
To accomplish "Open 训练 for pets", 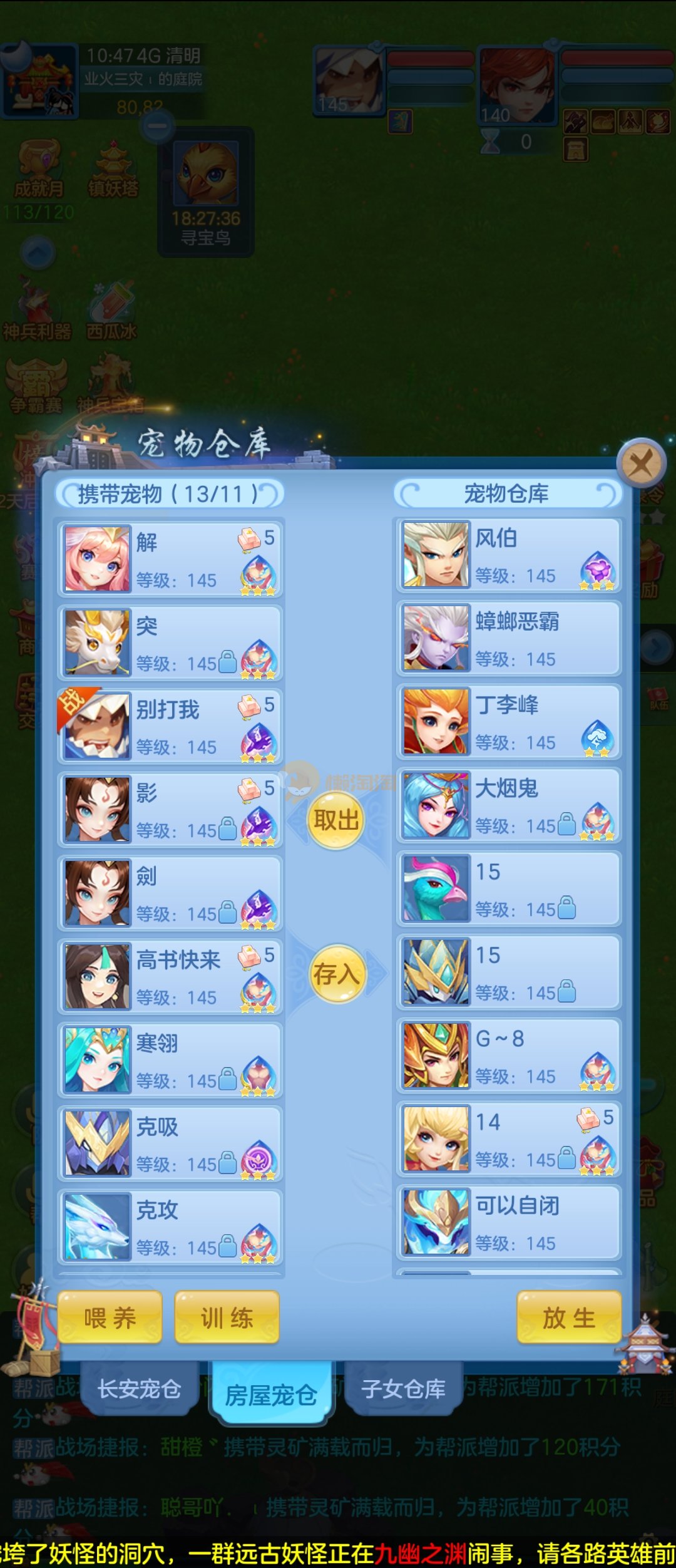I will 227,1318.
